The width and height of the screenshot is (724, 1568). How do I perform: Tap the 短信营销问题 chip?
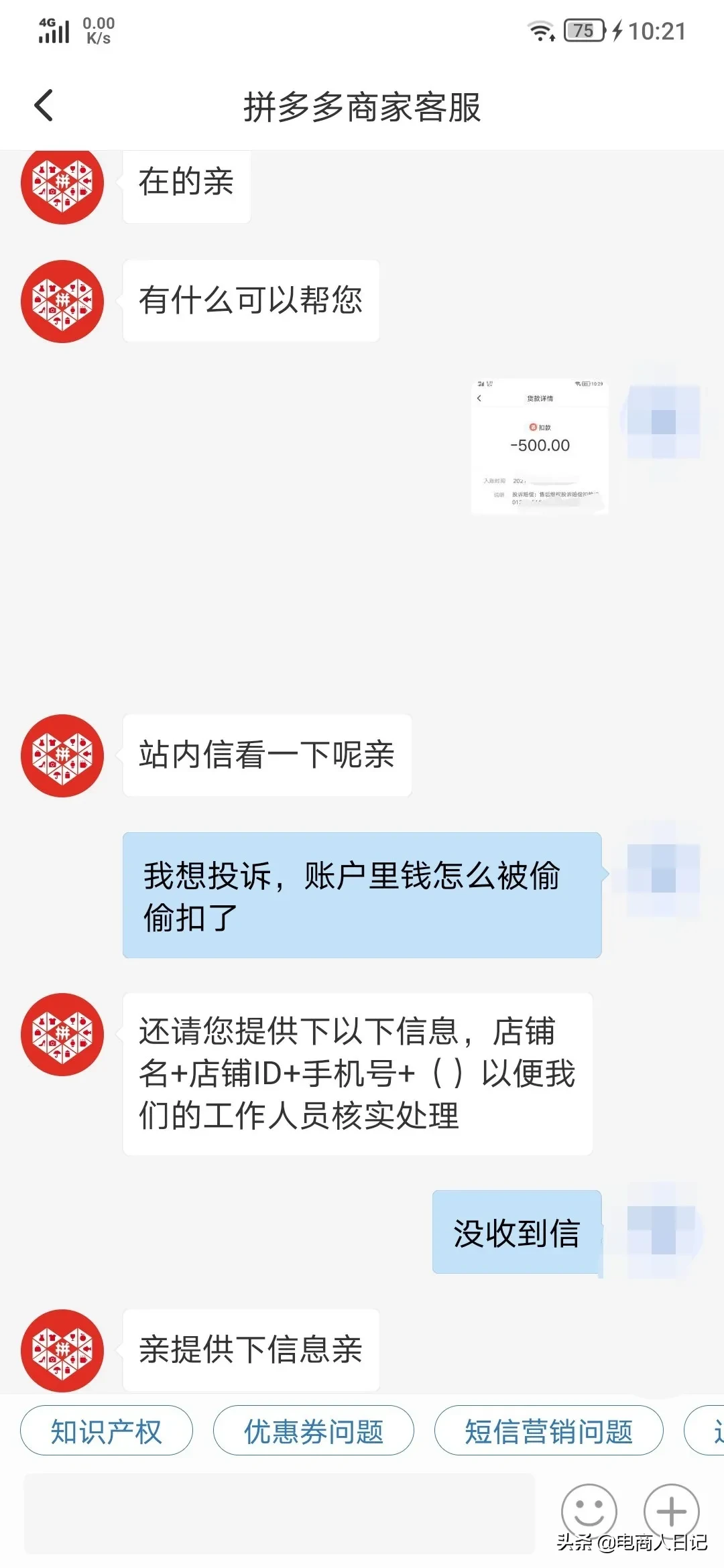548,1431
